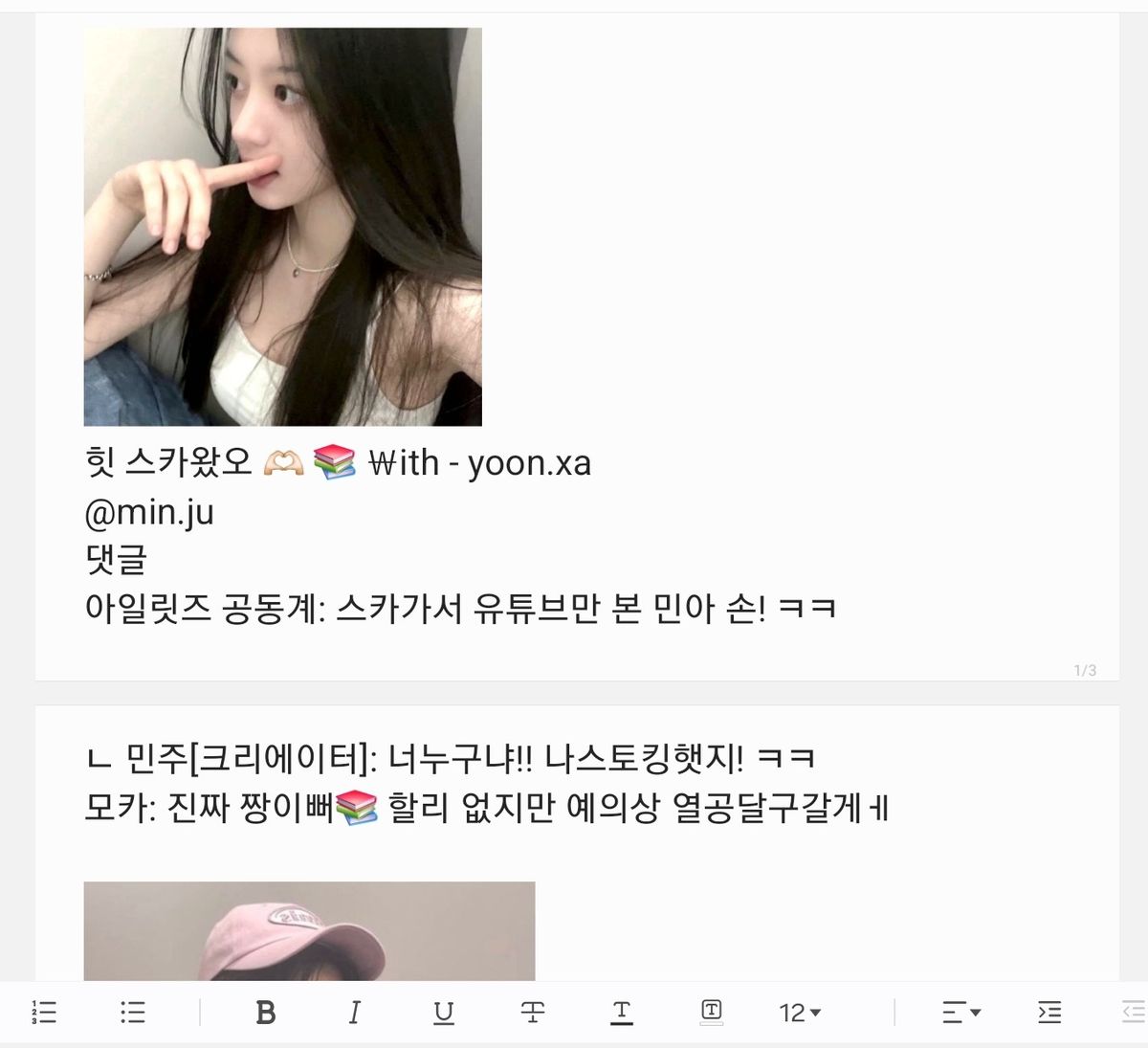Change the text color
Screen dimensions: 1148x1048
pyautogui.click(x=621, y=1012)
